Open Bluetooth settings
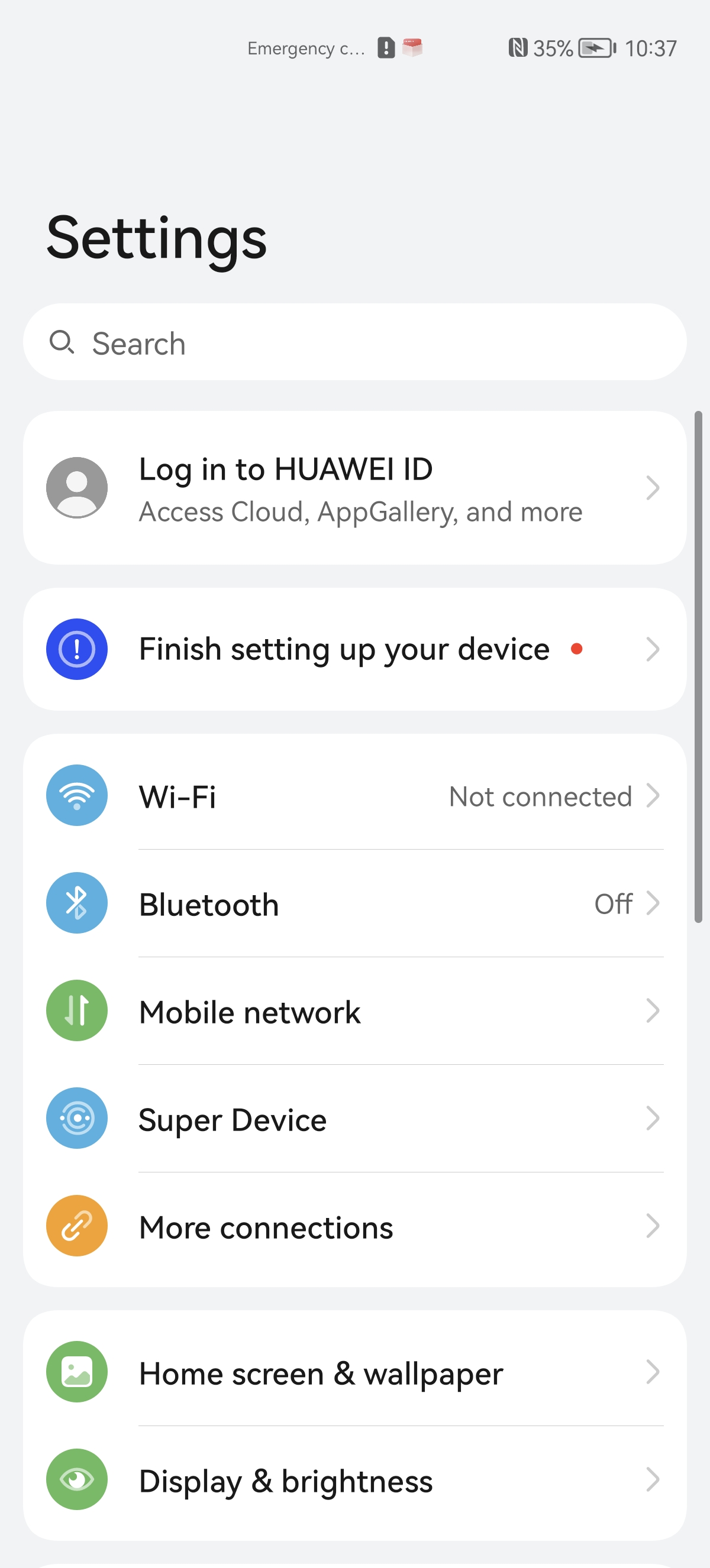Viewport: 710px width, 1568px height. pos(355,903)
